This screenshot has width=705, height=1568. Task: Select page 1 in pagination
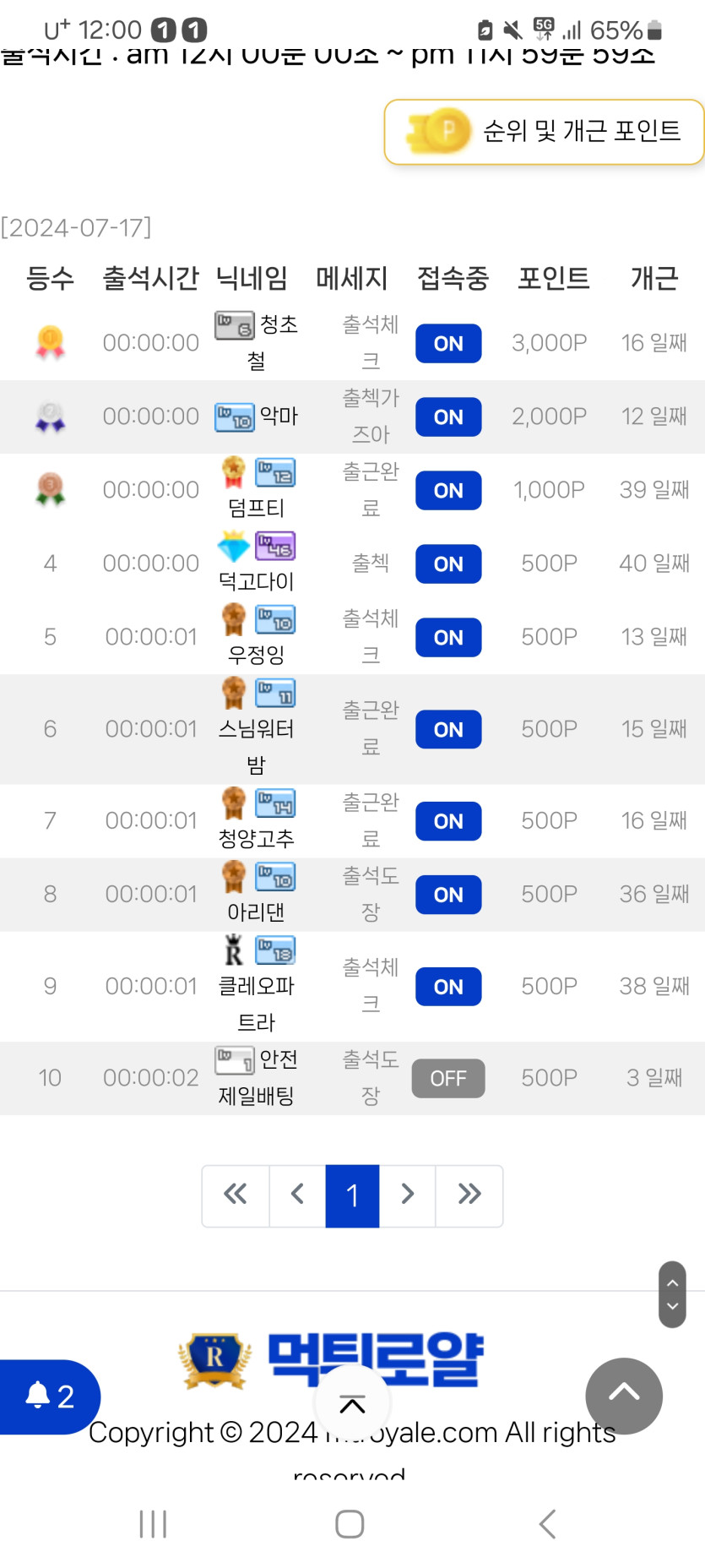click(x=352, y=1195)
